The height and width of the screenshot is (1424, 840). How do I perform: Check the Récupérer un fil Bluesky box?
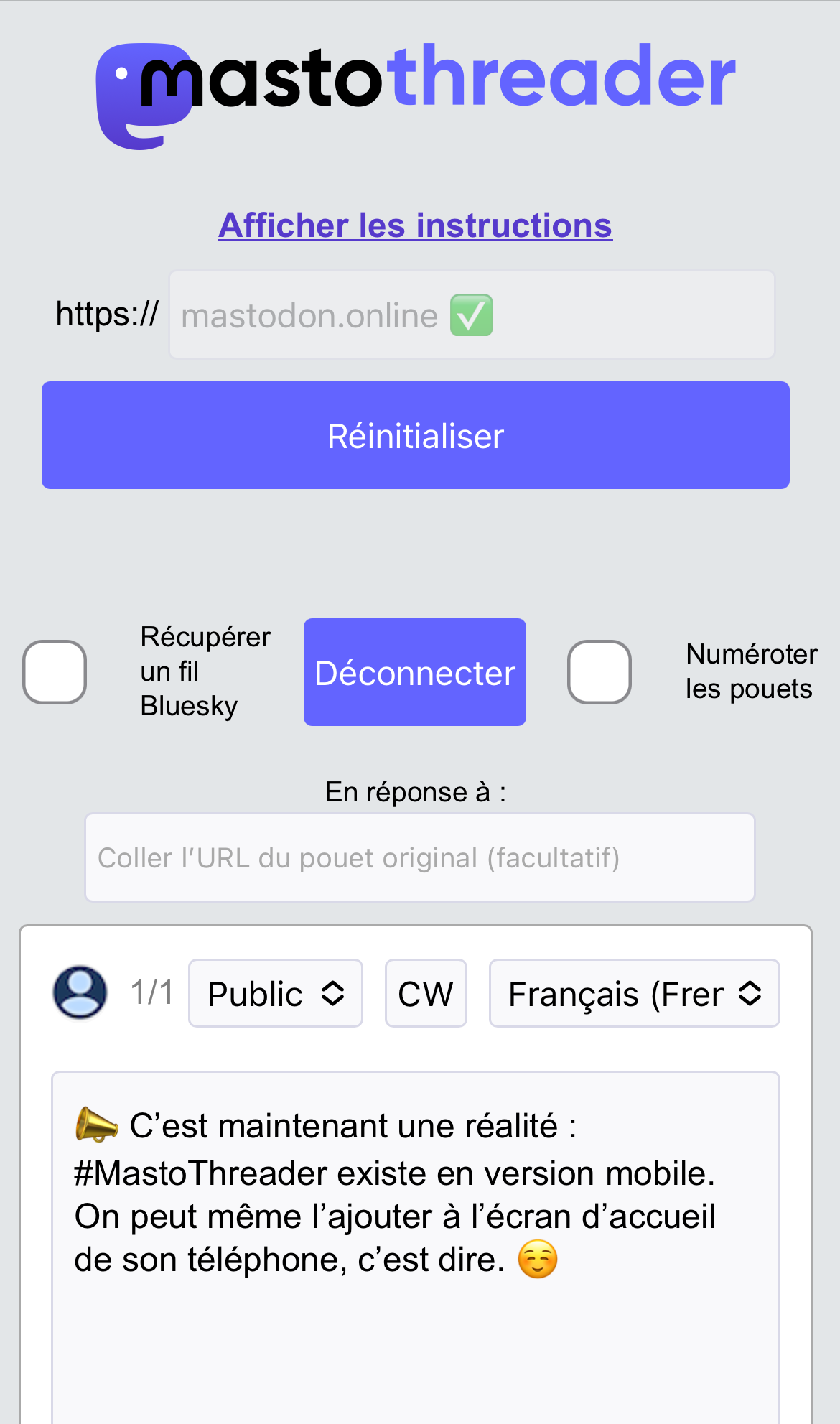55,672
